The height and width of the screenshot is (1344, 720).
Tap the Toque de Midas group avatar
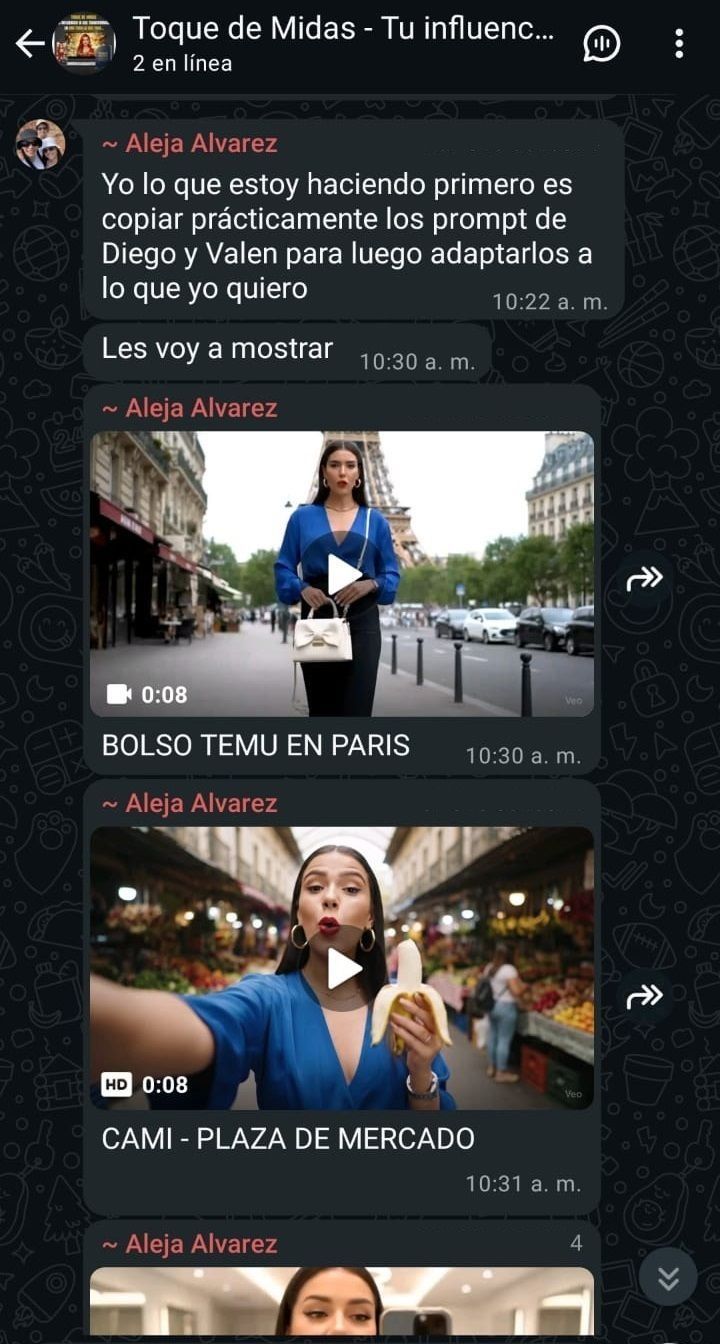click(84, 43)
